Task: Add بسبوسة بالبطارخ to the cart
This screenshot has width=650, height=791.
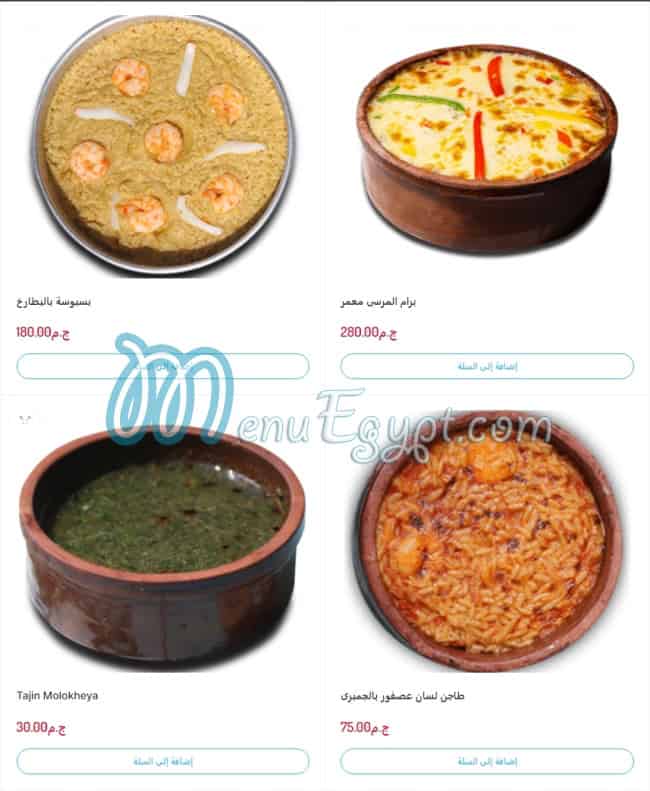Action: (162, 366)
